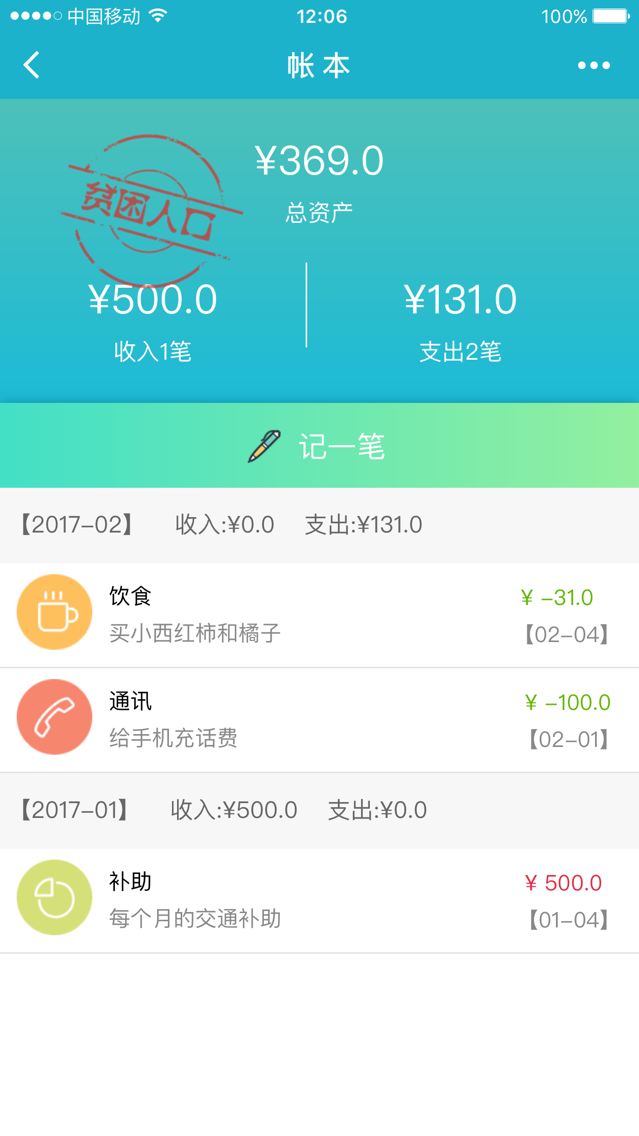The height and width of the screenshot is (1136, 639).
Task: Open the three-dot overflow menu
Action: click(x=593, y=66)
